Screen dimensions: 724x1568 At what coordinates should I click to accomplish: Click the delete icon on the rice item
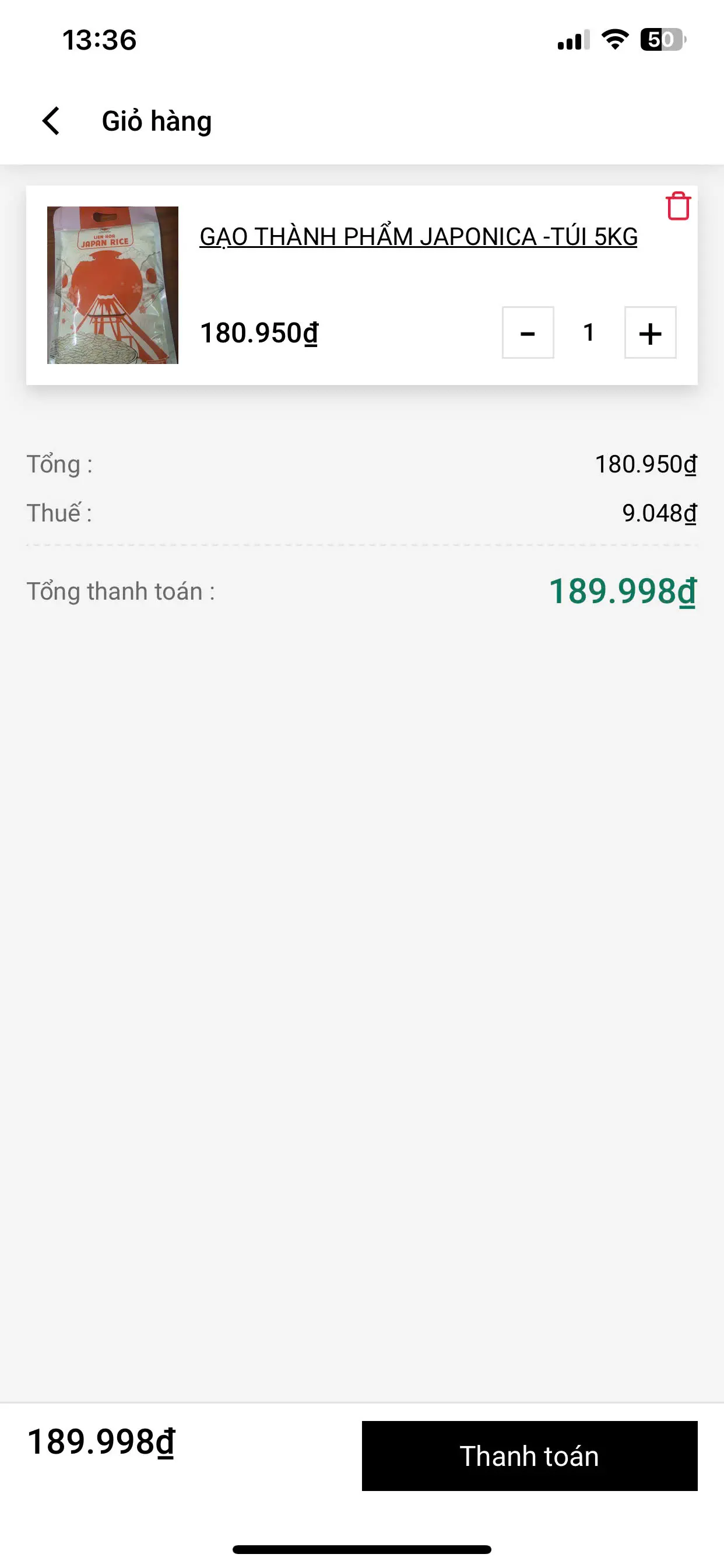(x=678, y=205)
